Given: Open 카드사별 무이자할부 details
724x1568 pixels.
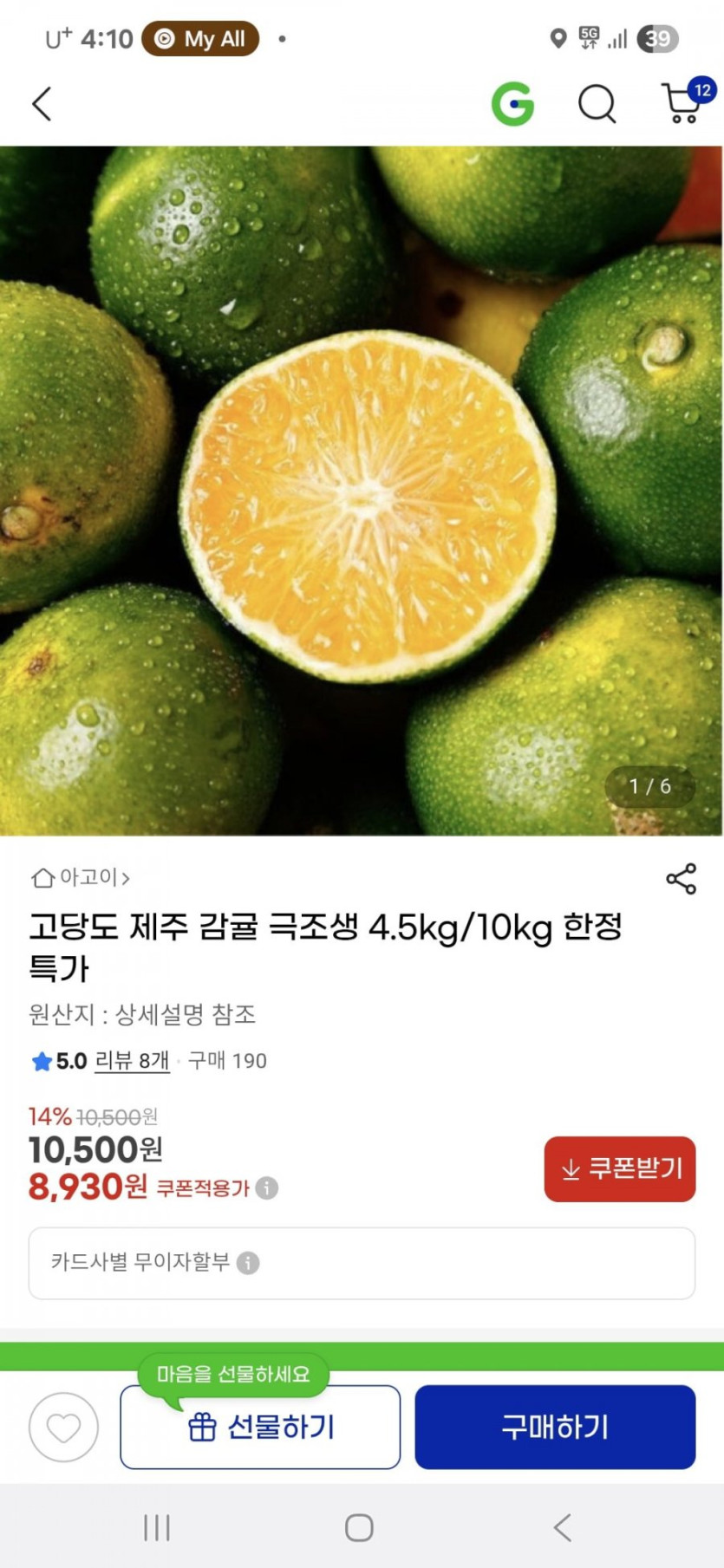Looking at the screenshot, I should coord(361,1262).
